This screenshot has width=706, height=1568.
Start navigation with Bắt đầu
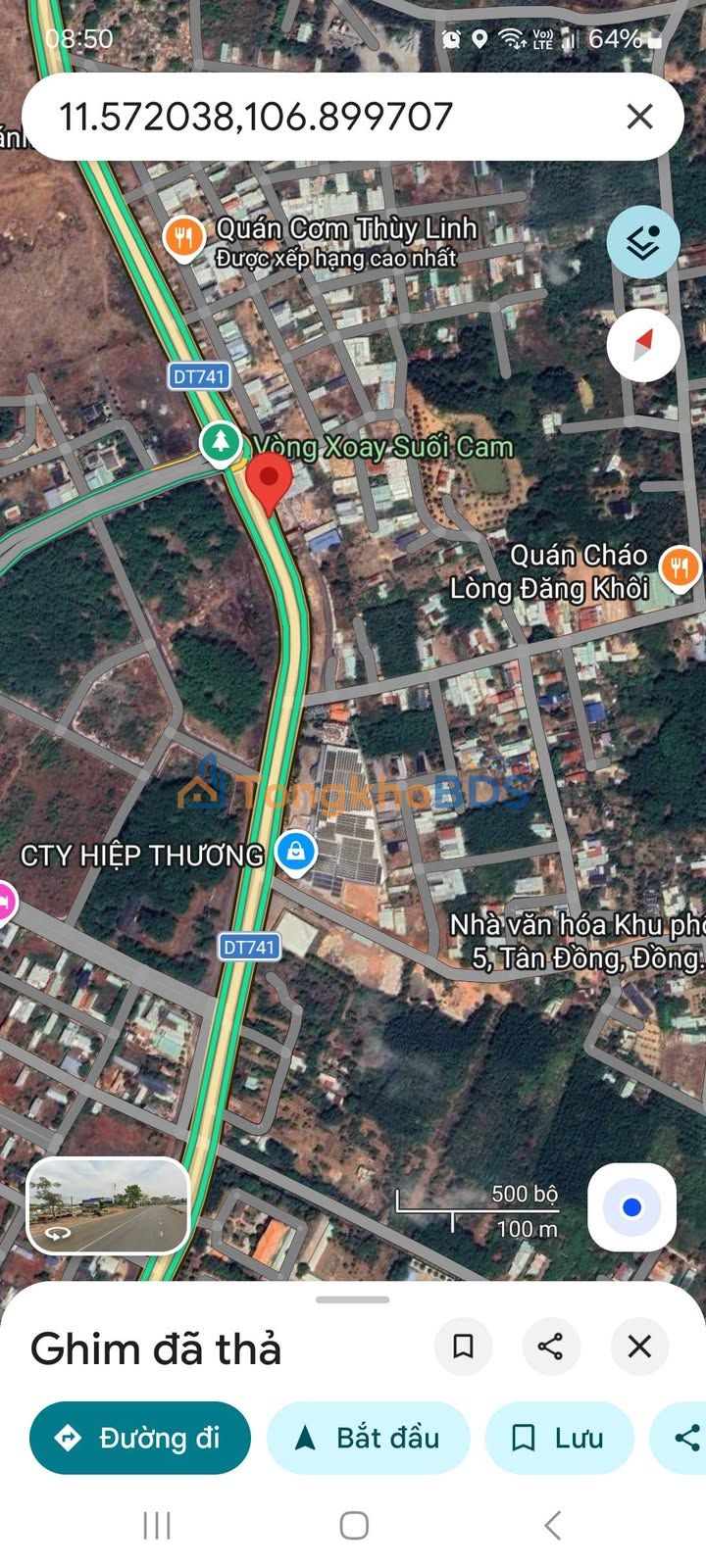[x=368, y=1438]
